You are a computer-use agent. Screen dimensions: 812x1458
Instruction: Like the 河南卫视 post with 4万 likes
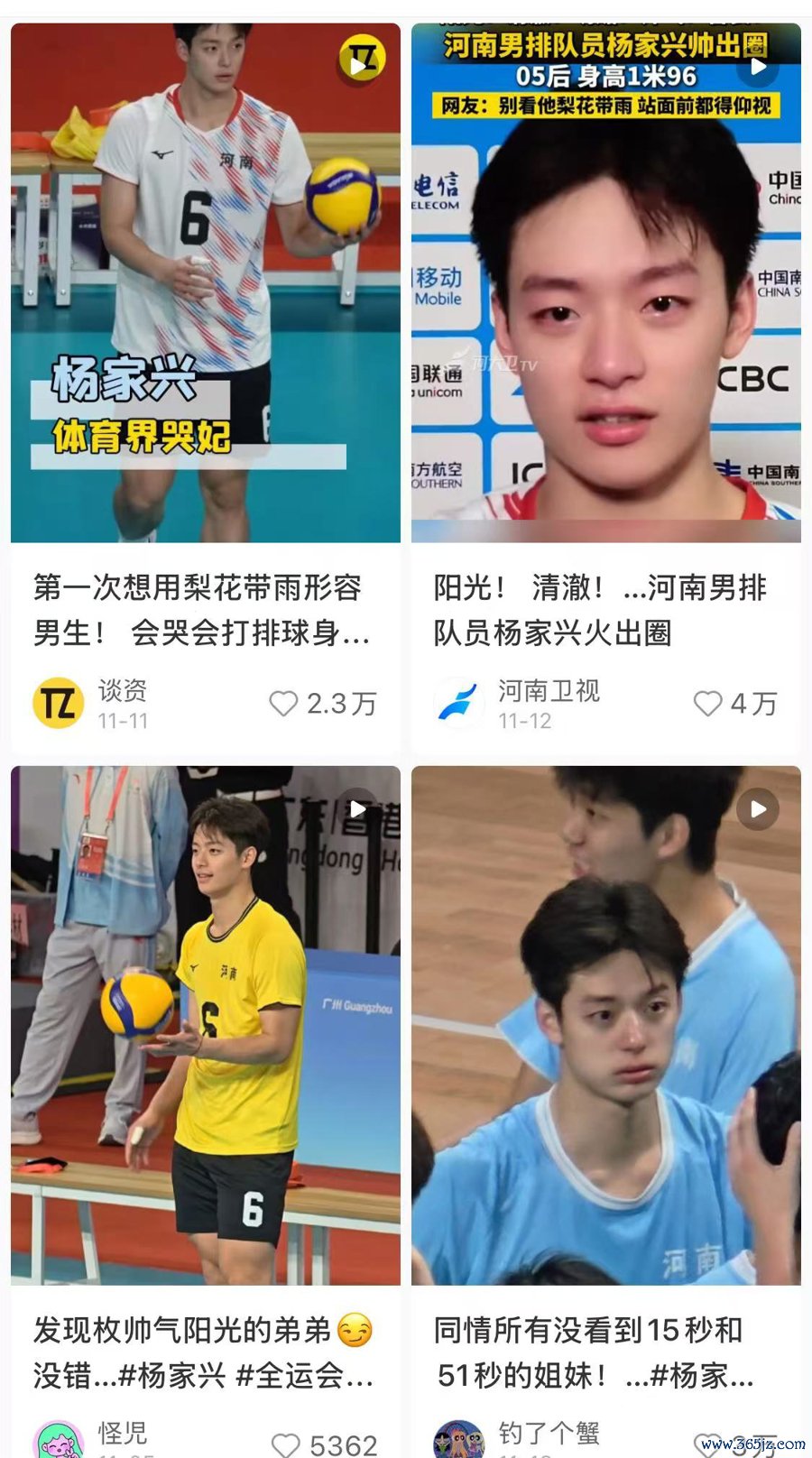(707, 704)
